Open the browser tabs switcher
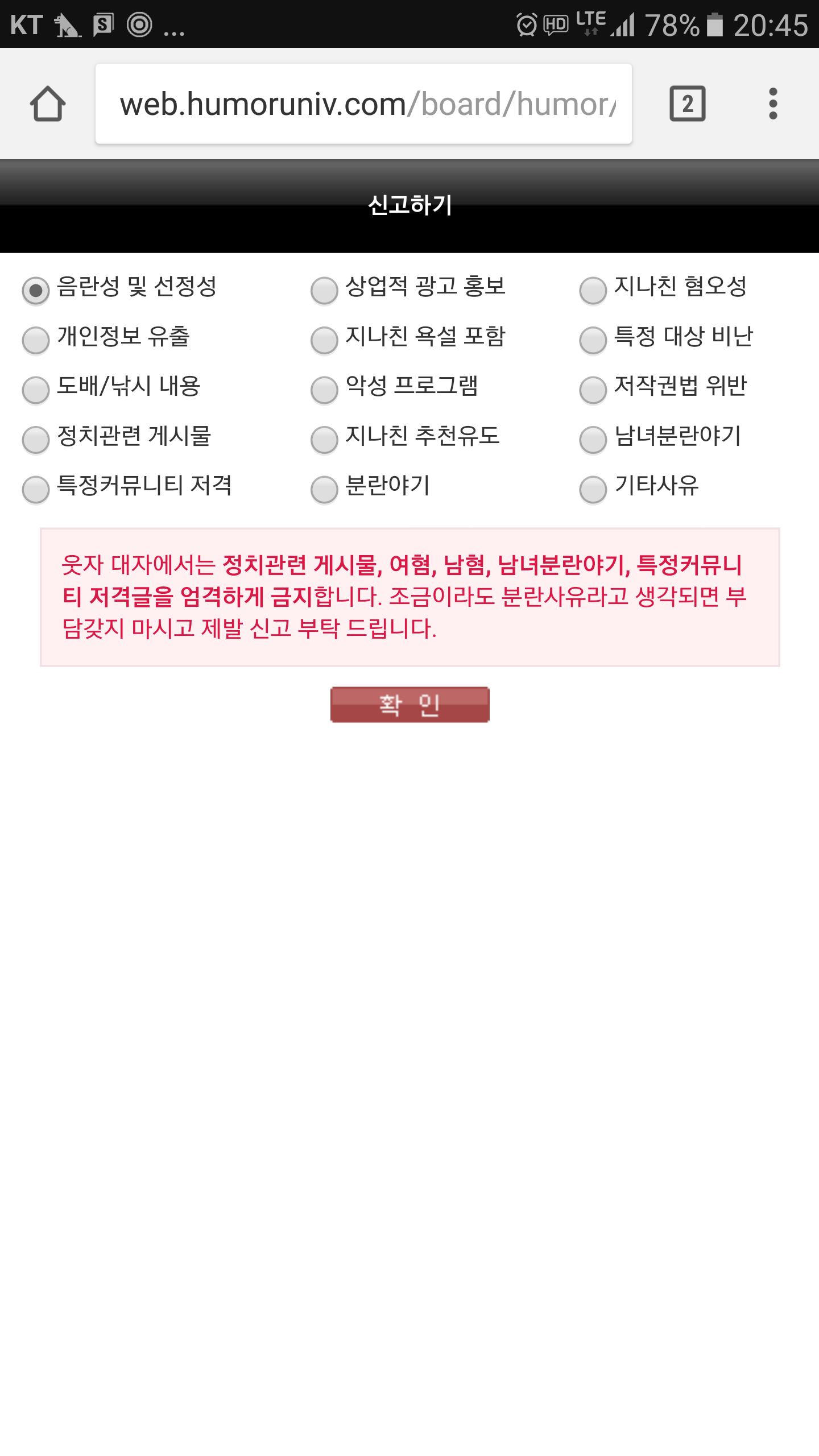The height and width of the screenshot is (1456, 819). pyautogui.click(x=688, y=104)
